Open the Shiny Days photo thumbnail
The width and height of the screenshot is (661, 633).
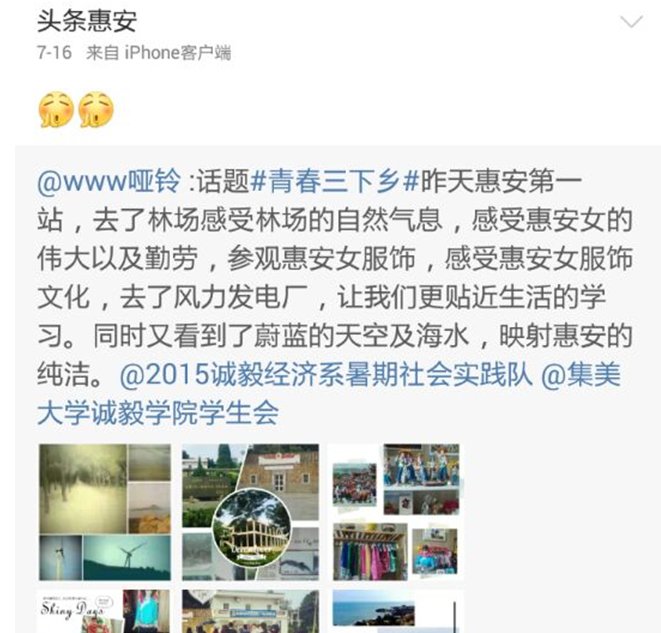[x=105, y=611]
